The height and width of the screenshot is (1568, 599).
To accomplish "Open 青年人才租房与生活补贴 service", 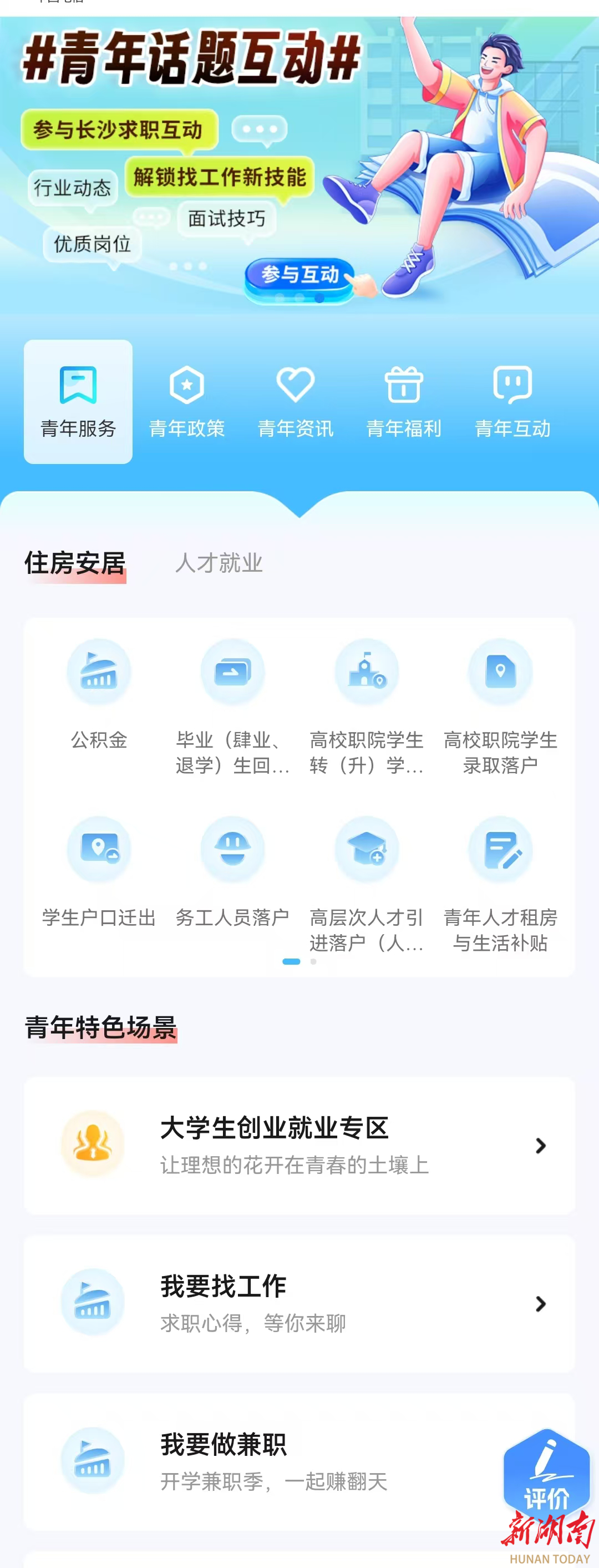I will pyautogui.click(x=500, y=883).
